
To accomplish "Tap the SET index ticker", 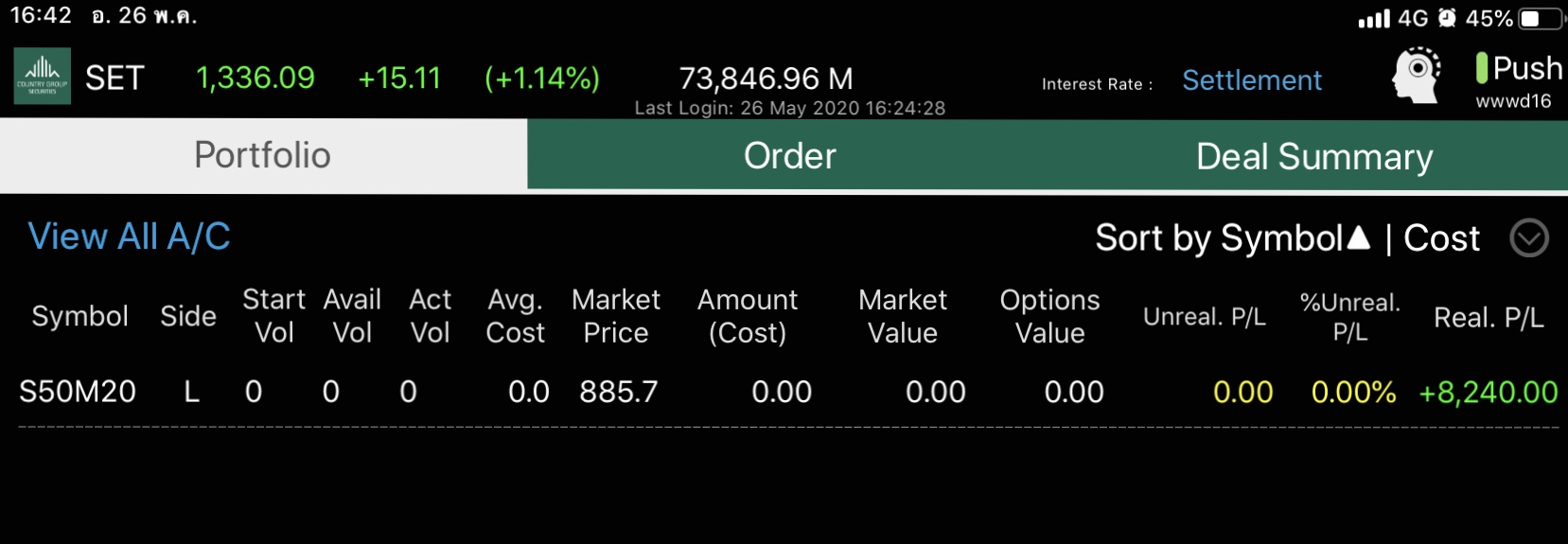I will 115,79.
